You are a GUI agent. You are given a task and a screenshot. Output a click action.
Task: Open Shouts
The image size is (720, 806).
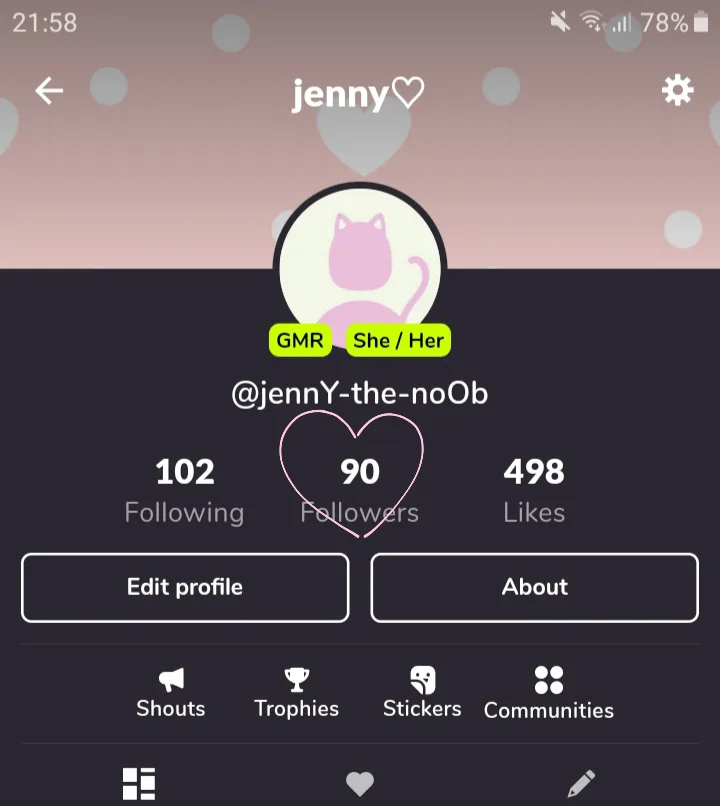point(171,694)
